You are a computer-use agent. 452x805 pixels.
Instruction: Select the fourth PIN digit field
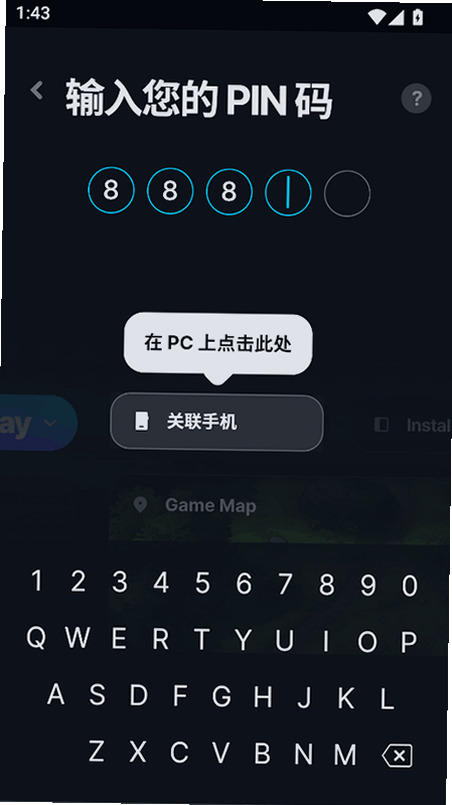pyautogui.click(x=288, y=191)
